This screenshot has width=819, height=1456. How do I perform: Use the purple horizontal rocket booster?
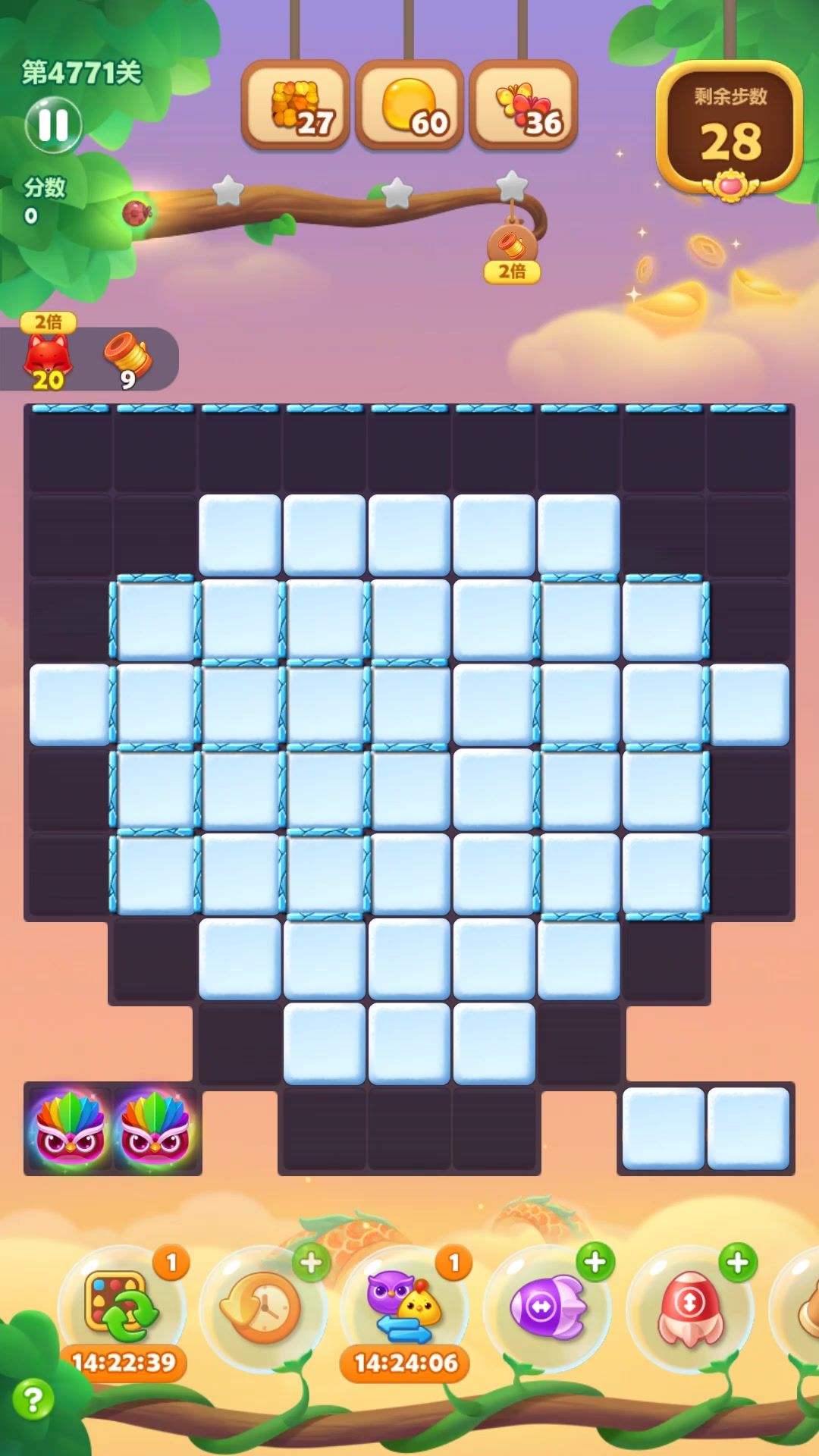click(547, 1307)
